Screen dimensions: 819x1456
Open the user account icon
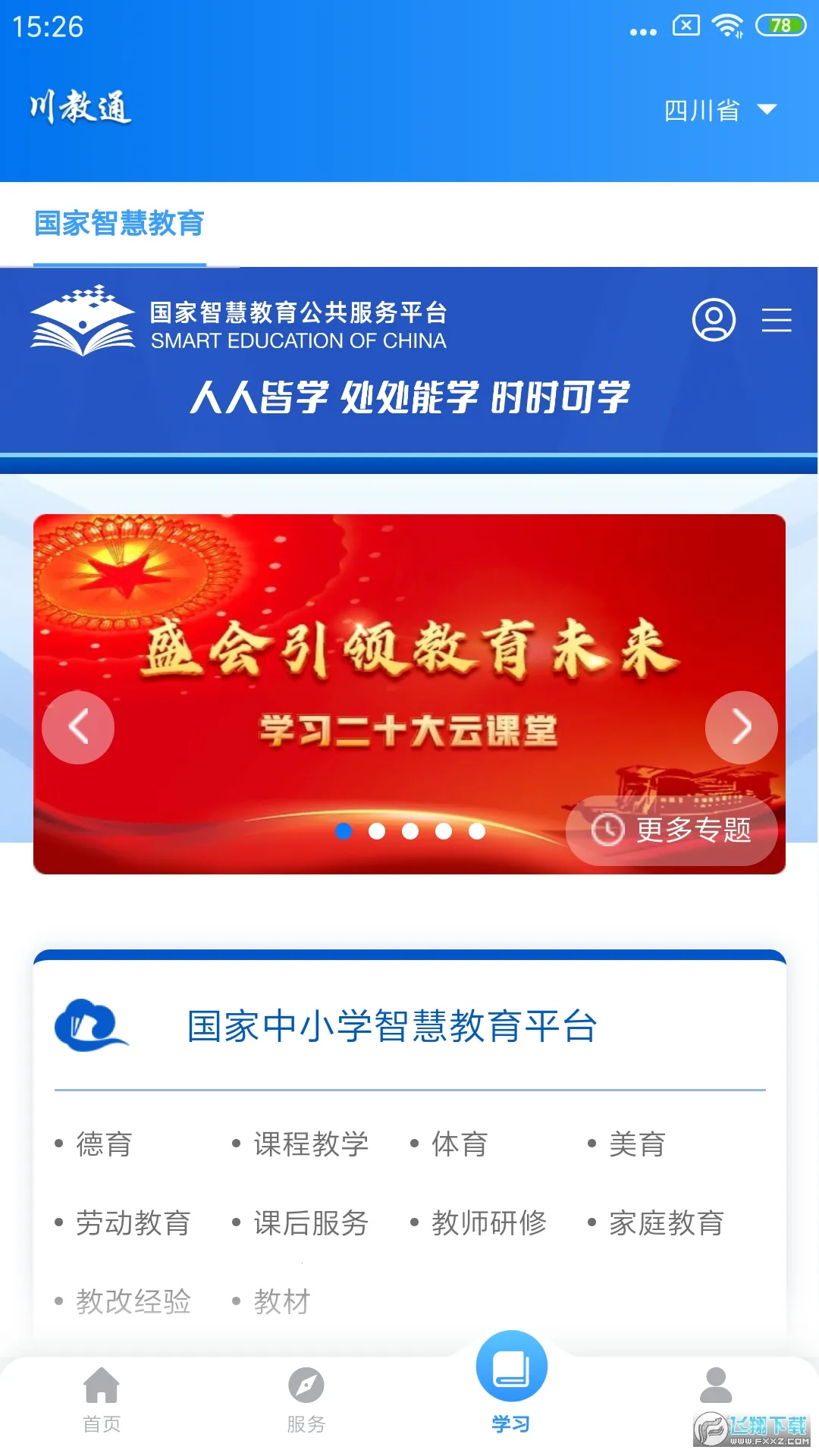coord(714,320)
